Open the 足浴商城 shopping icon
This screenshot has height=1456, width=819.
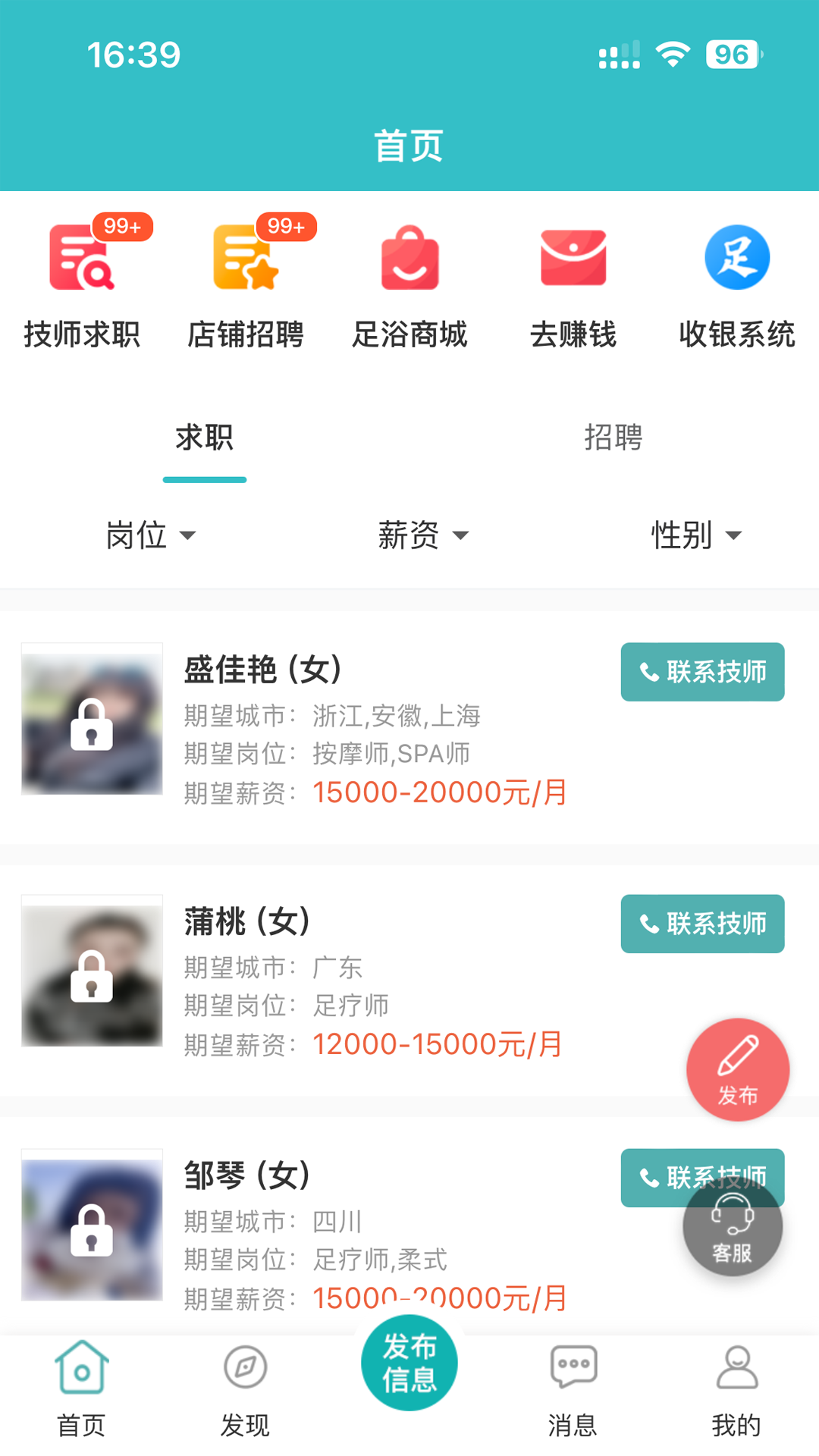409,258
